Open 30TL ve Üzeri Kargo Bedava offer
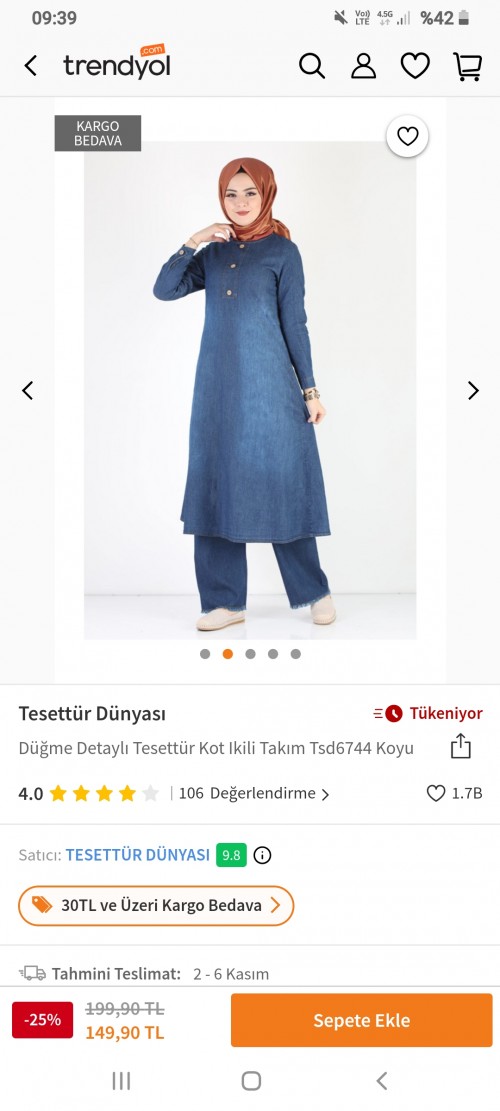This screenshot has height=1111, width=500. click(156, 906)
